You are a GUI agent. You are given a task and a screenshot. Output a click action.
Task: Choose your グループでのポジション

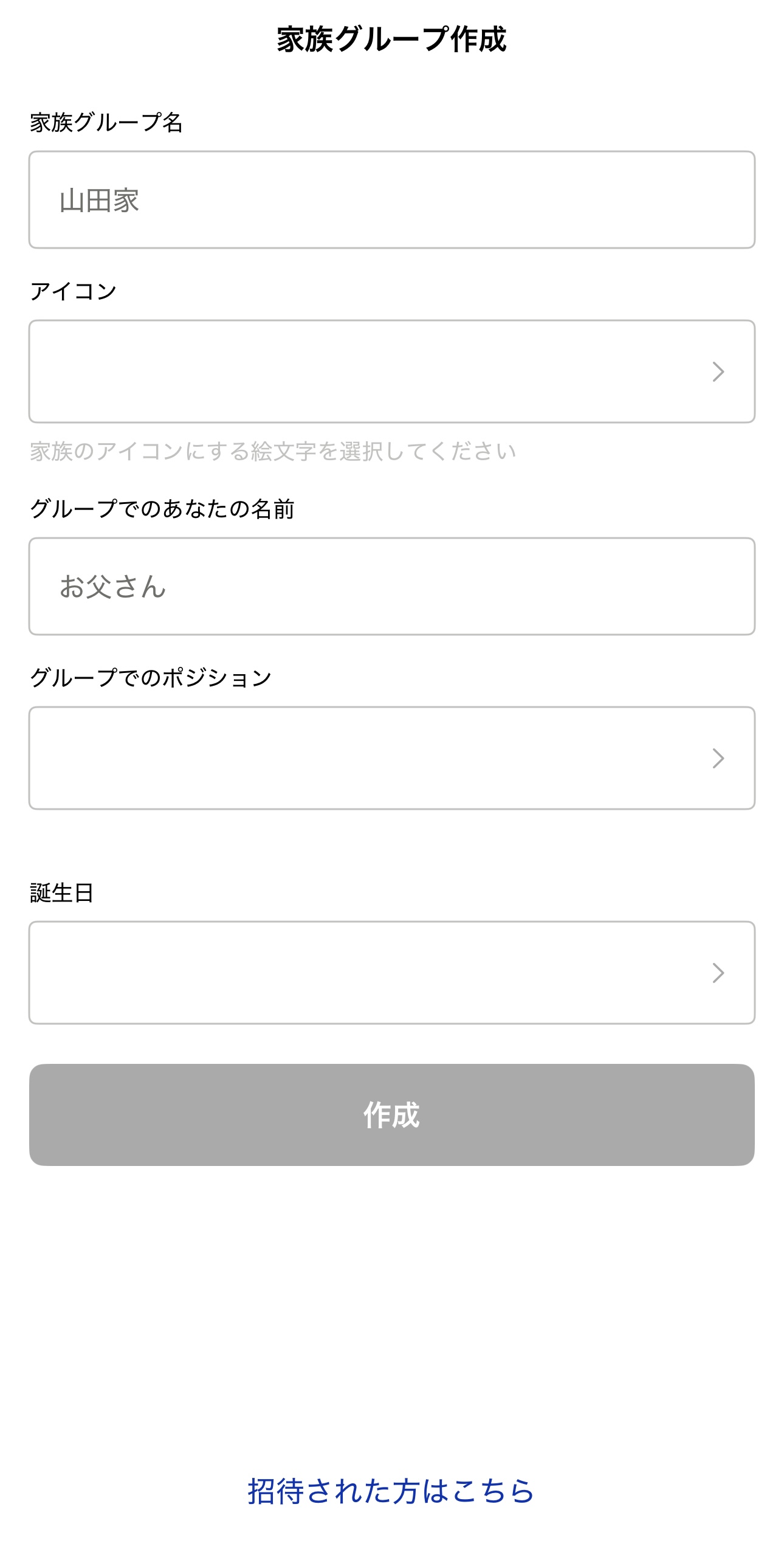point(391,758)
